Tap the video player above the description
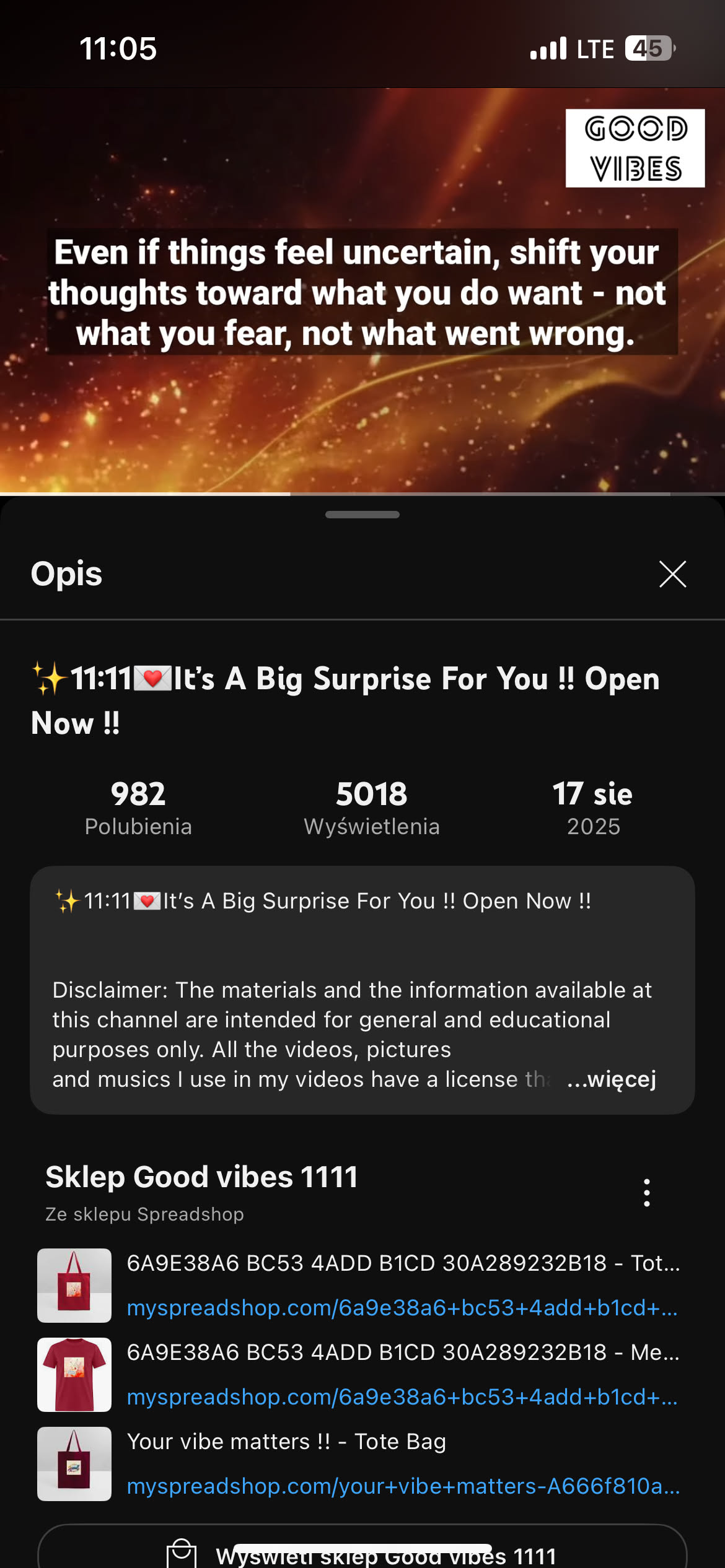725x1568 pixels. pyautogui.click(x=362, y=291)
